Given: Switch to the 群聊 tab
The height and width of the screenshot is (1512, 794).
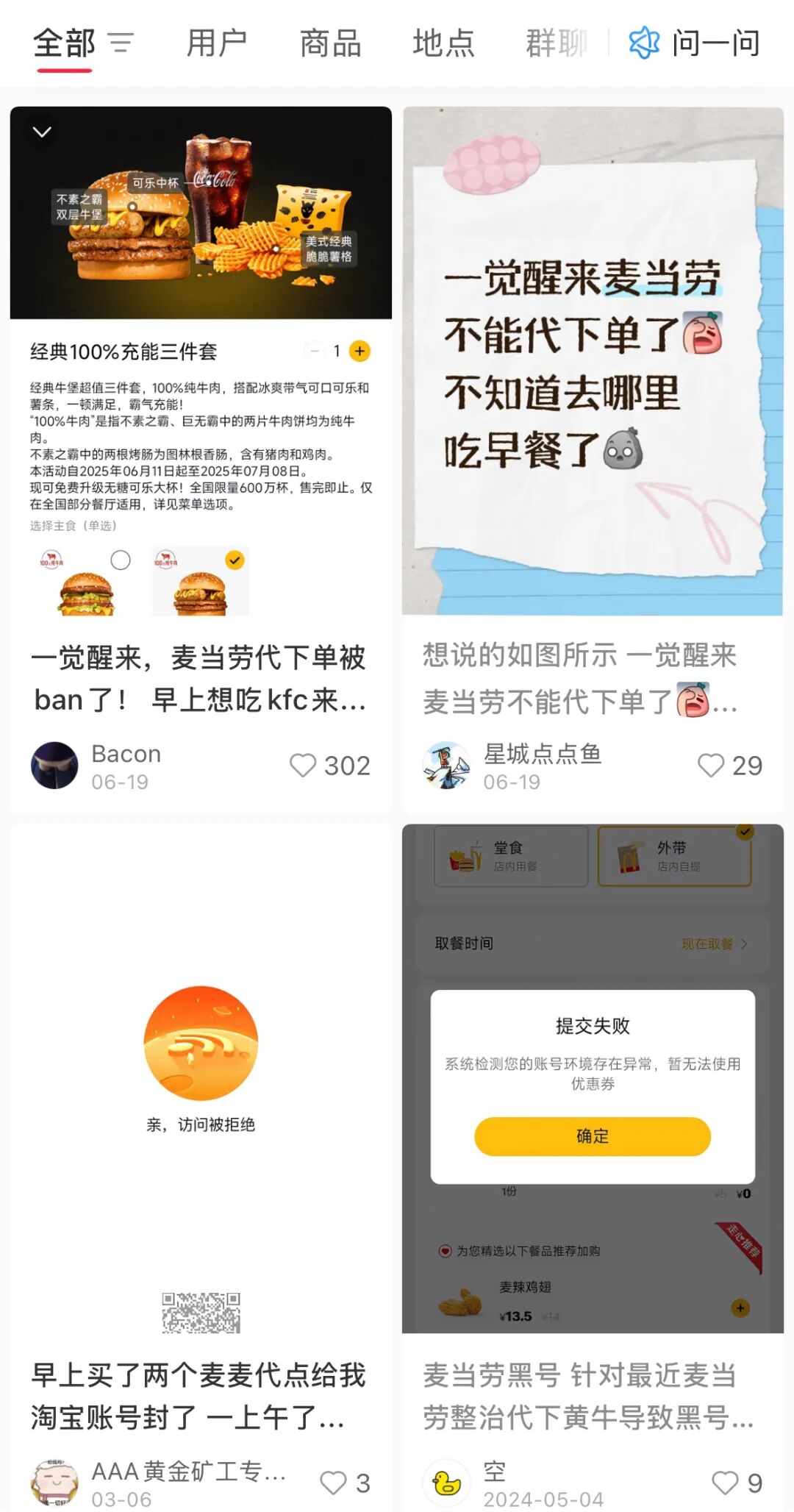Looking at the screenshot, I should click(x=556, y=43).
